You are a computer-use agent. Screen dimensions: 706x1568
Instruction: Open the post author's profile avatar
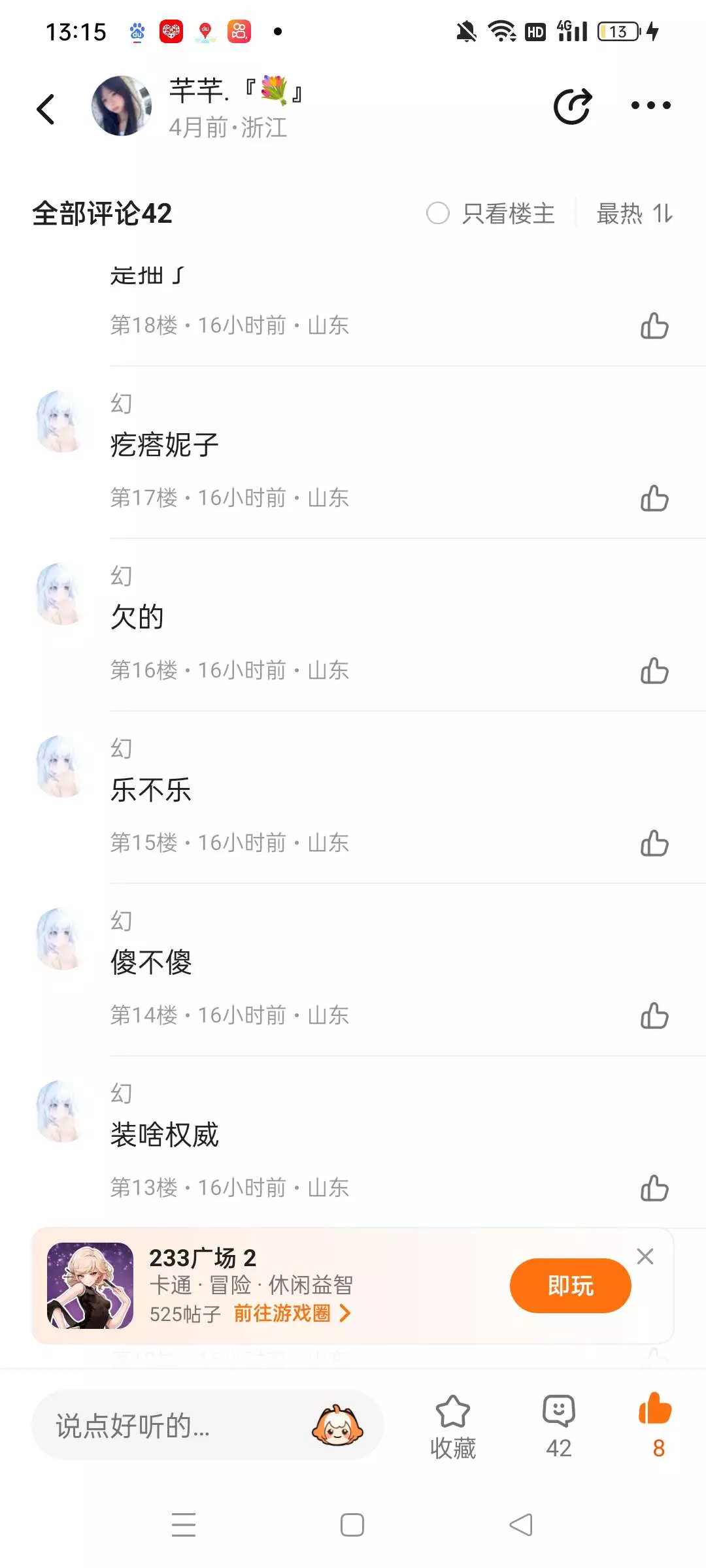pyautogui.click(x=122, y=106)
